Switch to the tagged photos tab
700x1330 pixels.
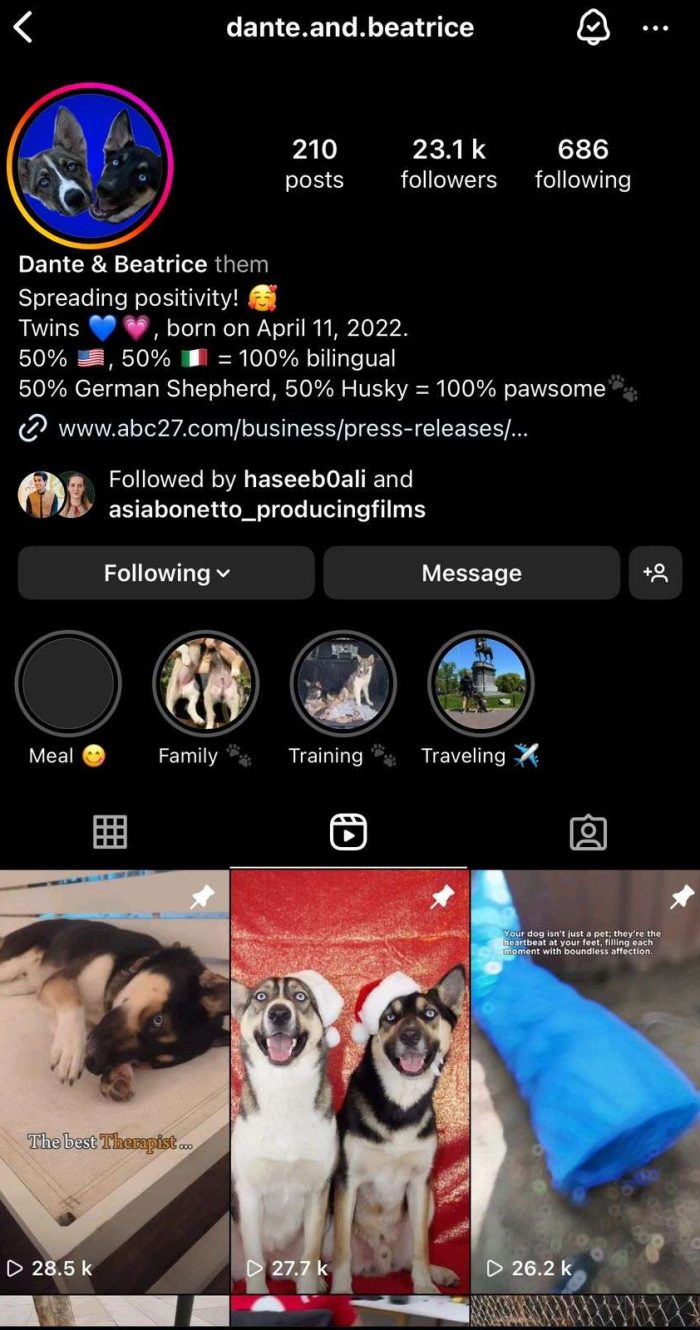pyautogui.click(x=588, y=832)
